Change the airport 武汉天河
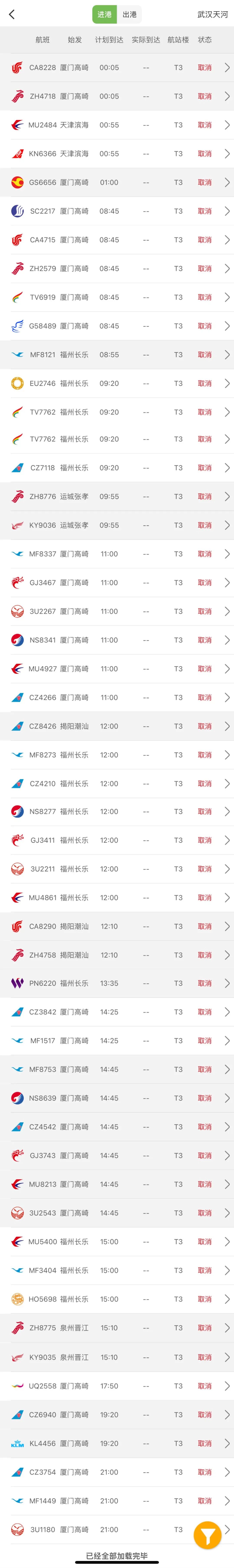Screen dimensions: 234x1568 (212, 15)
